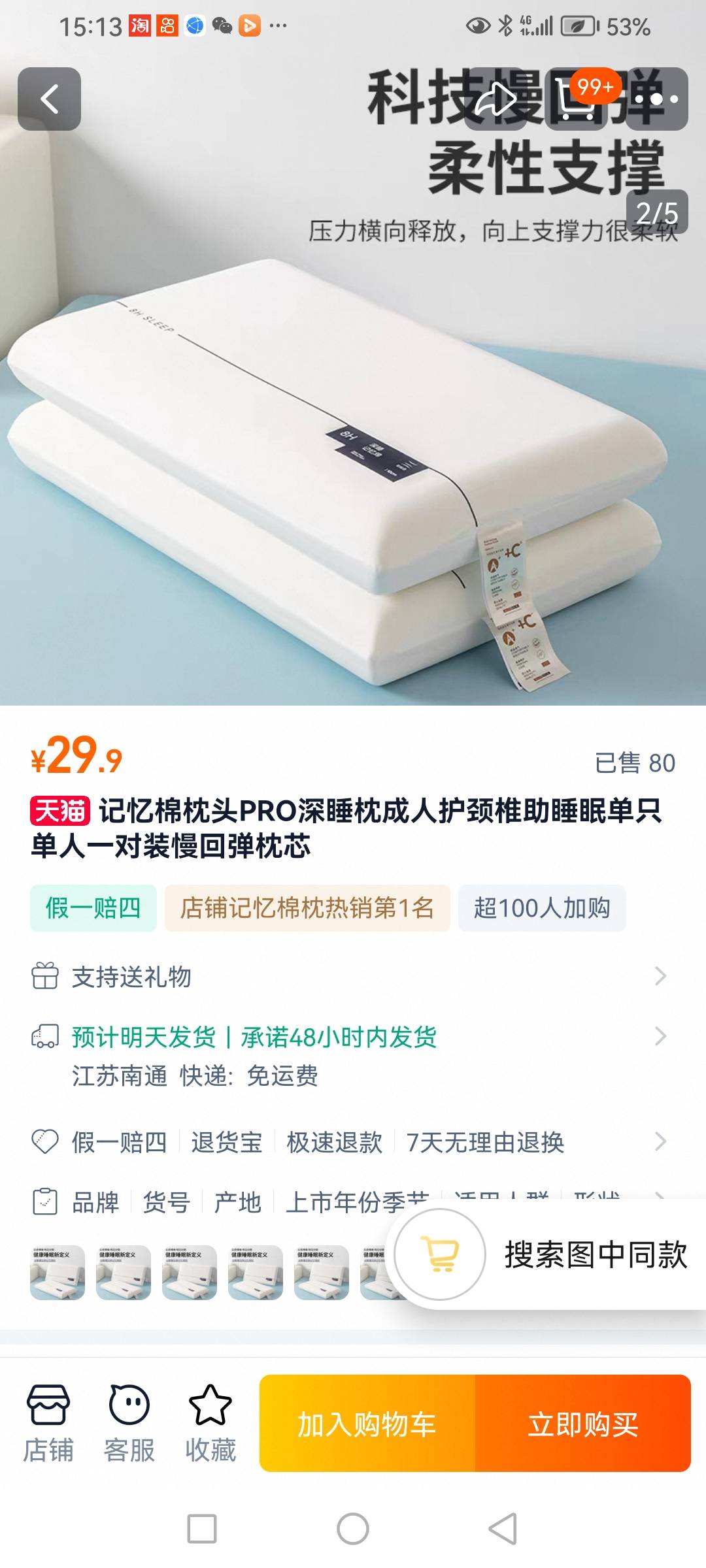This screenshot has height=1568, width=706.
Task: Open the 支持送礼物 row
Action: pos(353,977)
